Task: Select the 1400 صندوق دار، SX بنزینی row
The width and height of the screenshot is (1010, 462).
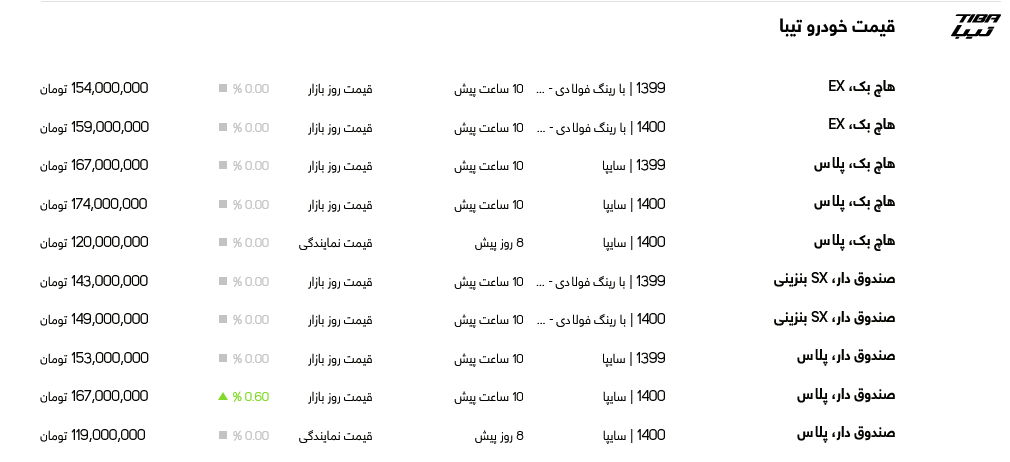Action: click(834, 319)
